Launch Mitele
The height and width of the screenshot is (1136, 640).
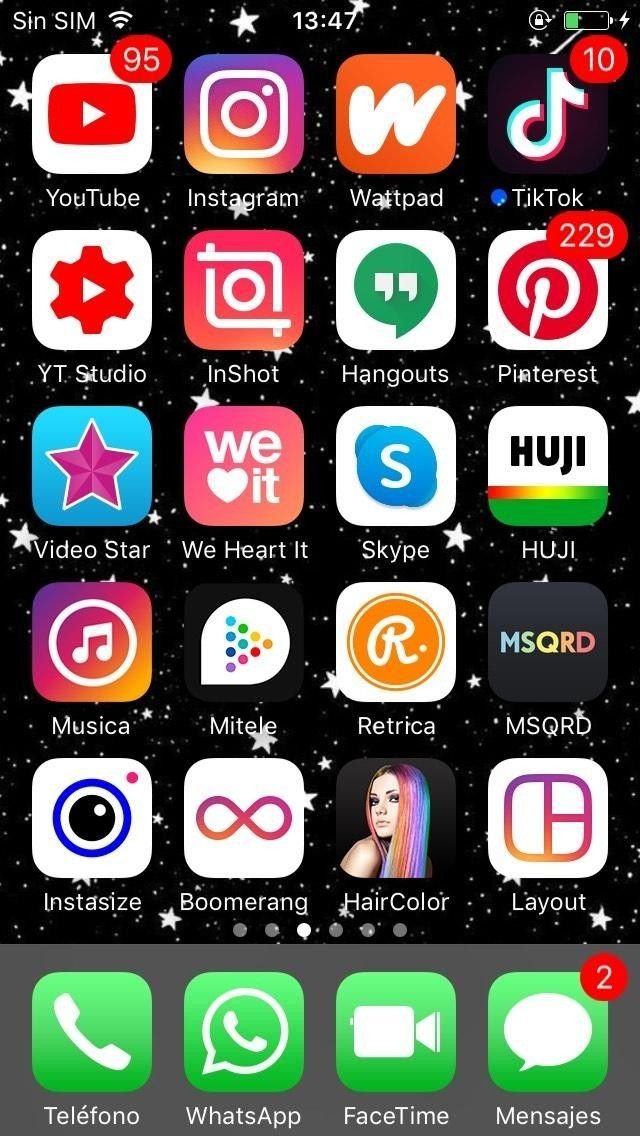click(x=244, y=642)
